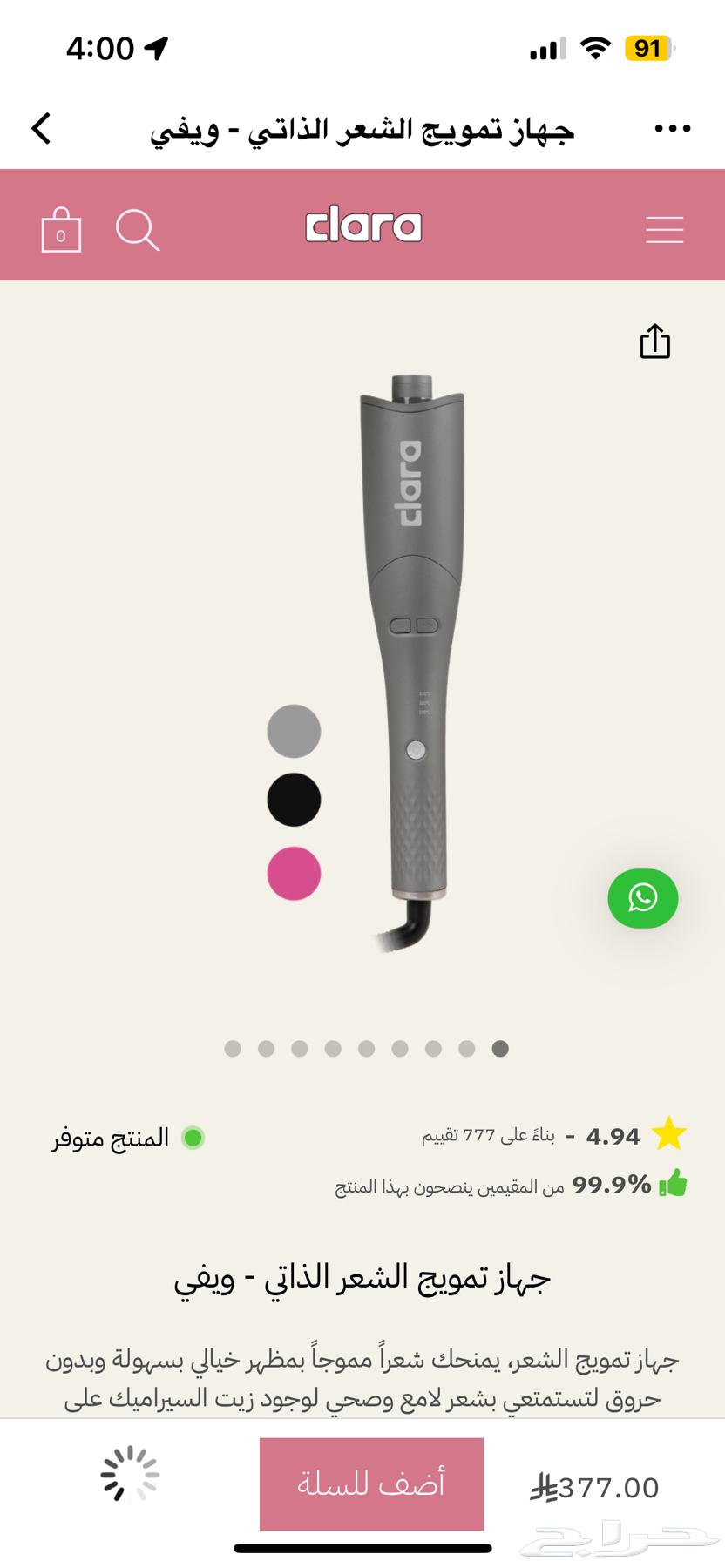This screenshot has height=1568, width=725.
Task: Tap أضف للسلة add to cart button
Action: pos(371,1484)
